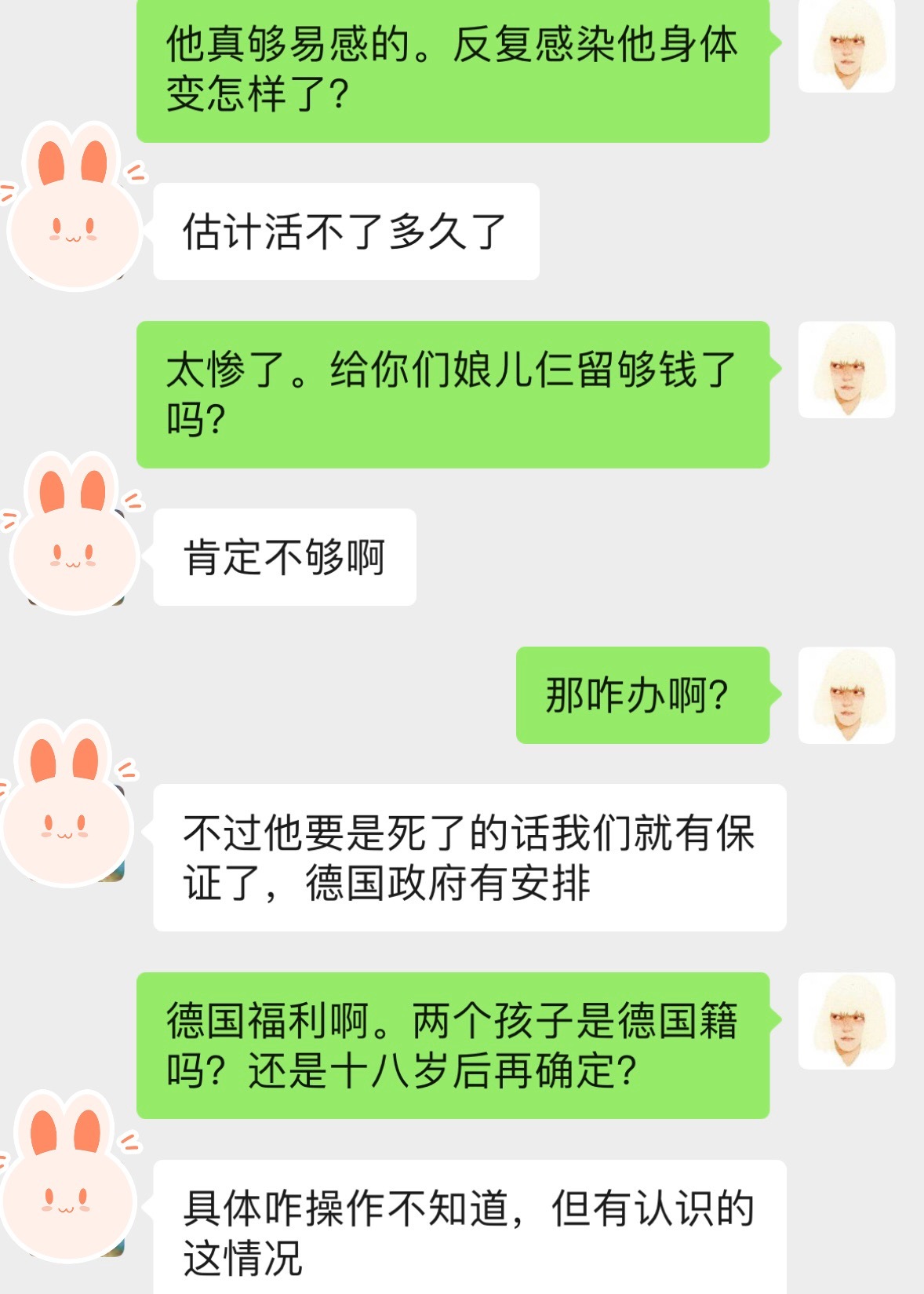Open sender's avatar beside '他真够易感的' message
The height and width of the screenshot is (1294, 924).
[x=846, y=46]
